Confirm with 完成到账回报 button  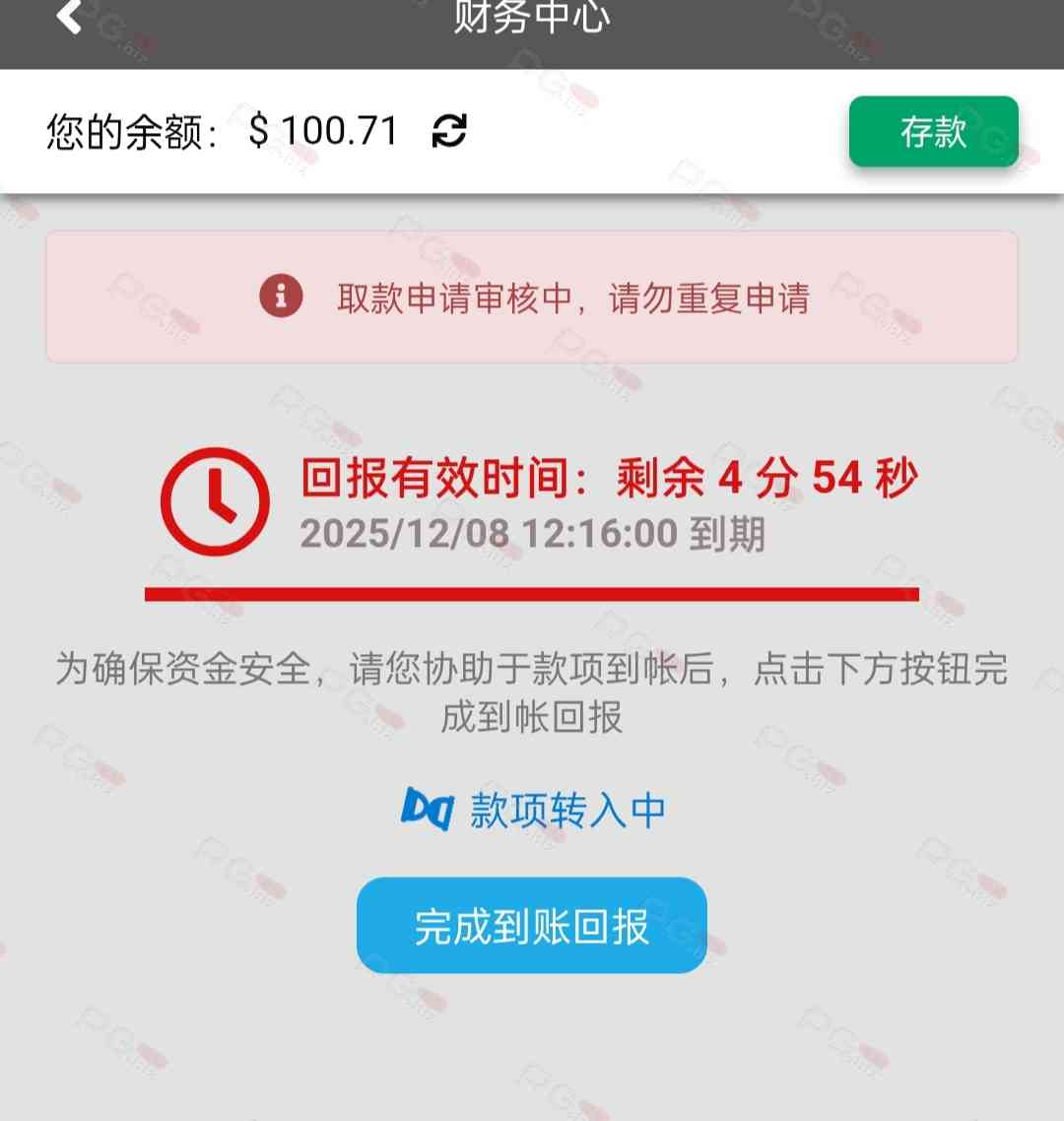tap(532, 926)
